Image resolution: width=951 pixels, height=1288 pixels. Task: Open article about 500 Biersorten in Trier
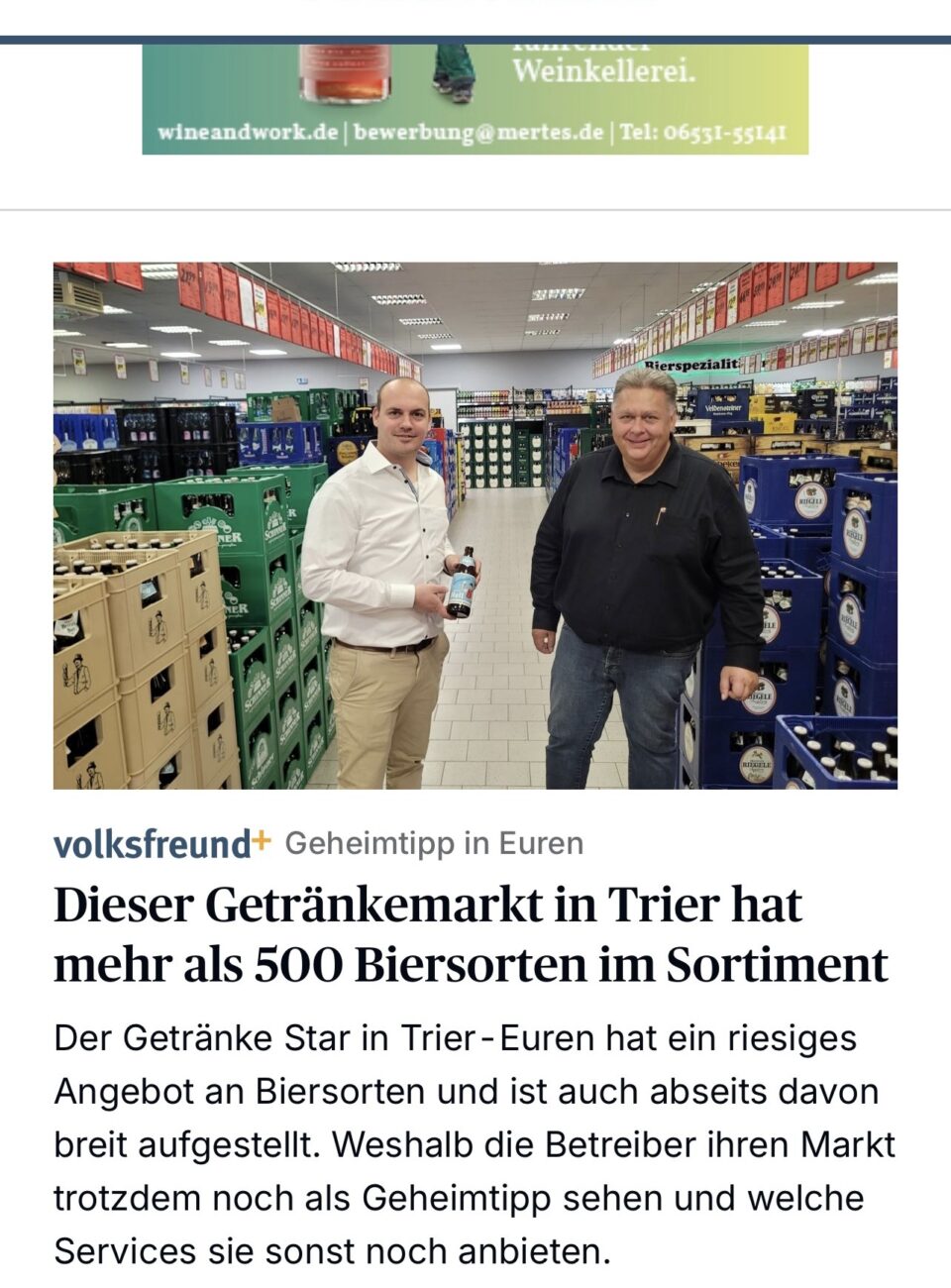click(471, 934)
